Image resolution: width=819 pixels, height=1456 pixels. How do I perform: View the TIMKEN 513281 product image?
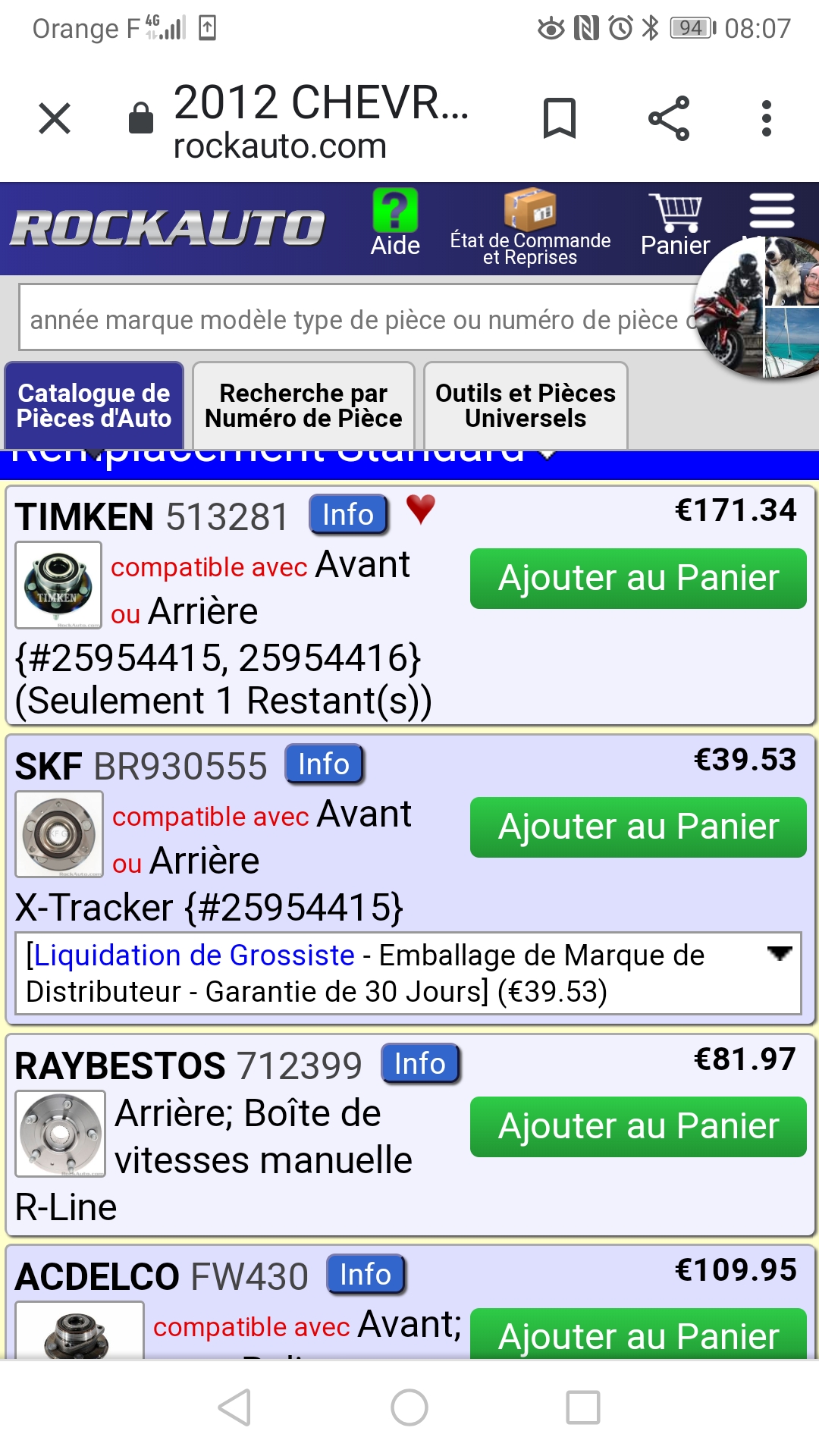tap(58, 585)
